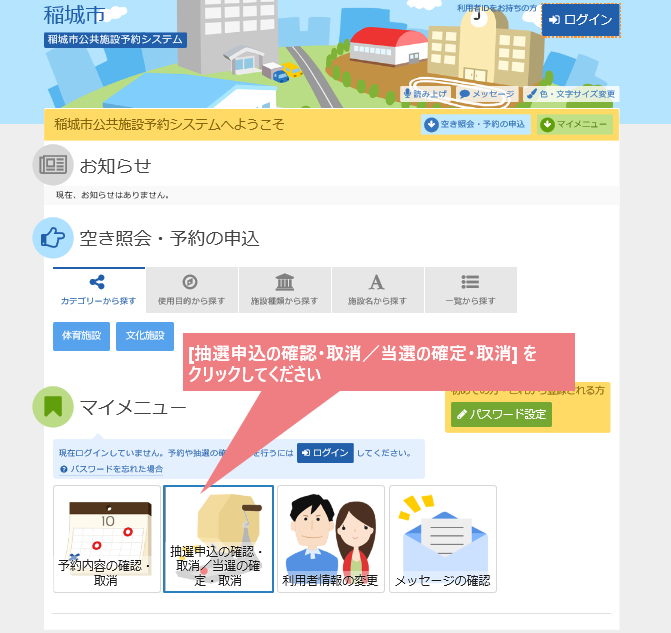Viewport: 671px width, 633px height.
Task: Open 読み上げ read-aloud option
Action: pyautogui.click(x=425, y=93)
